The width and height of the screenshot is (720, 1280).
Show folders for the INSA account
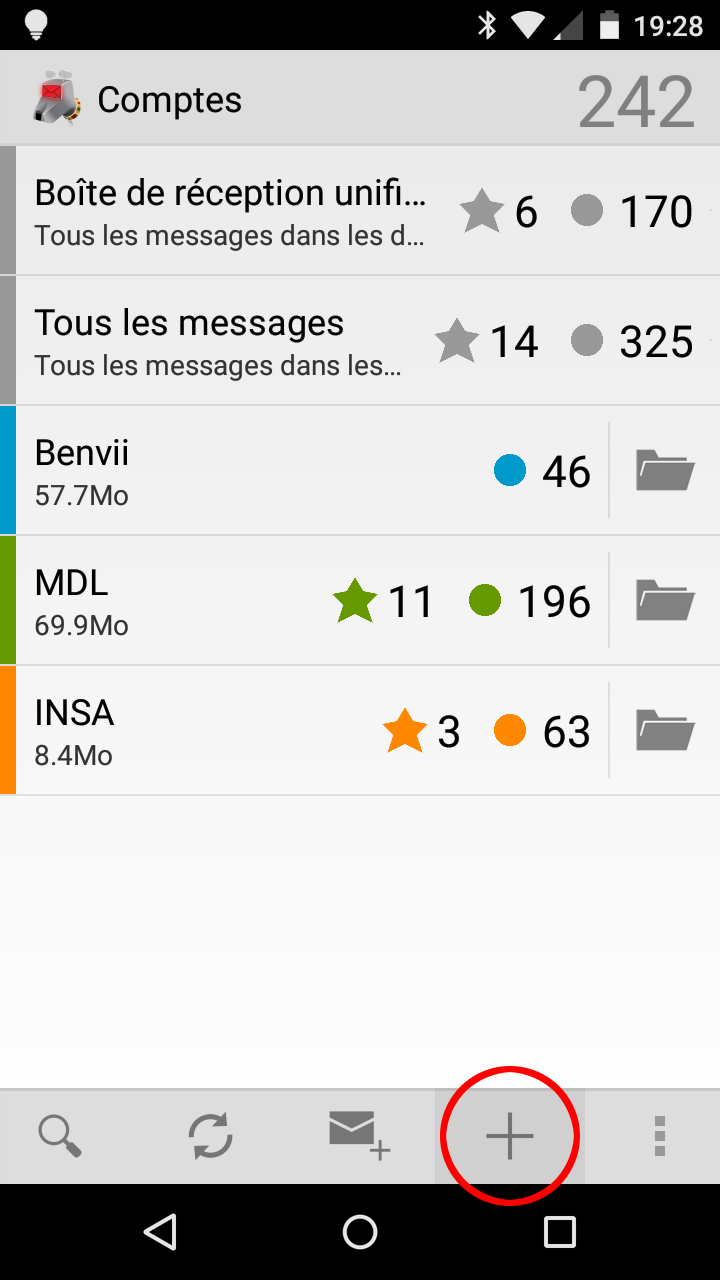click(x=665, y=731)
